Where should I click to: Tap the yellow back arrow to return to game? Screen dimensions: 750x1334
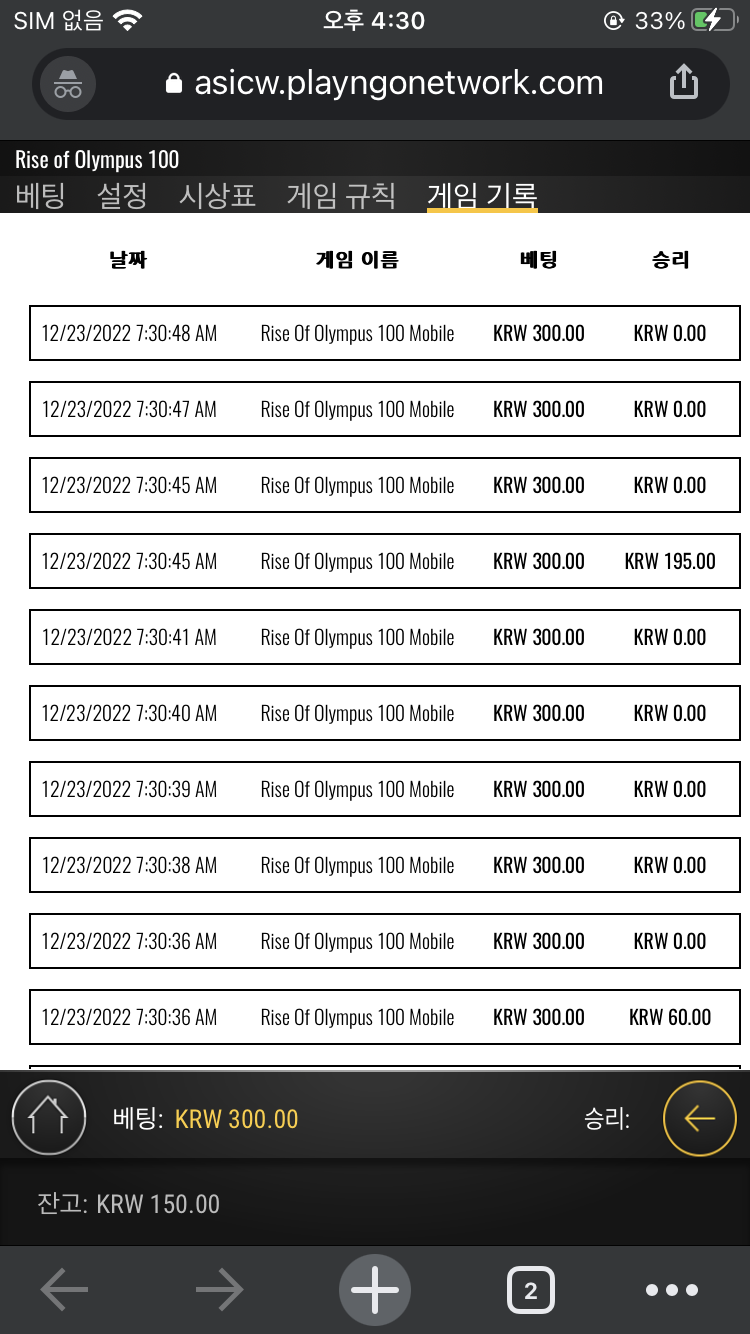(x=700, y=1119)
